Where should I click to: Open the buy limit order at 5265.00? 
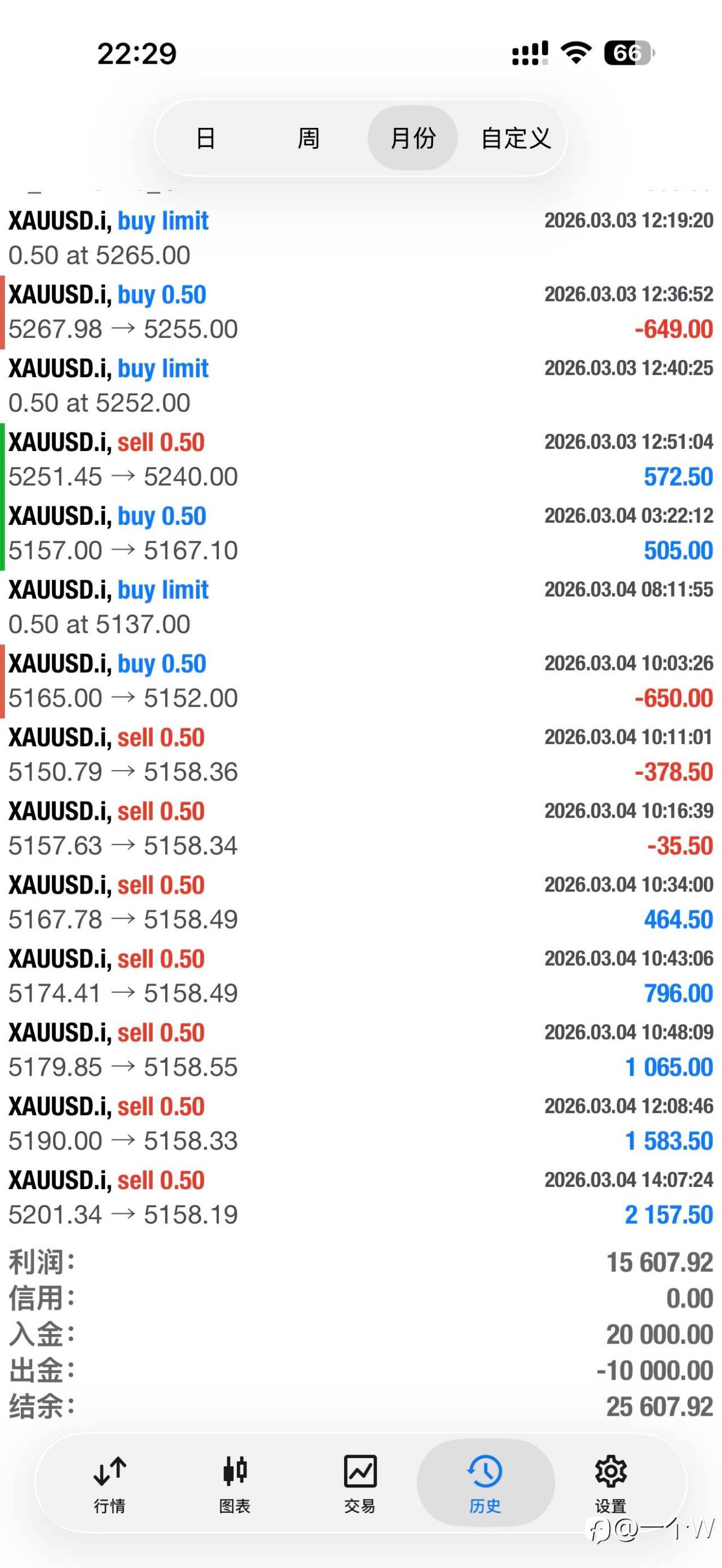pyautogui.click(x=361, y=238)
